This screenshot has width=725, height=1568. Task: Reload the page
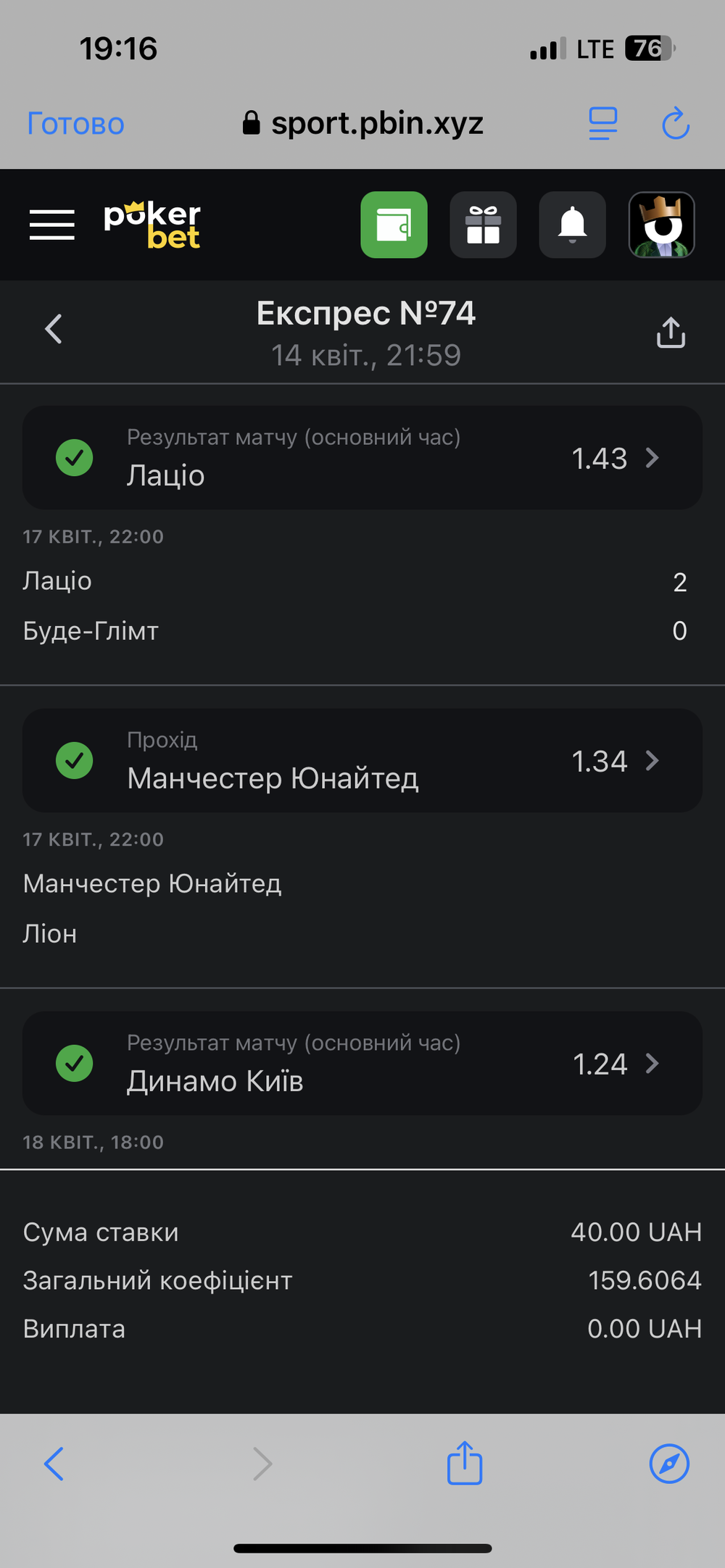[x=676, y=123]
